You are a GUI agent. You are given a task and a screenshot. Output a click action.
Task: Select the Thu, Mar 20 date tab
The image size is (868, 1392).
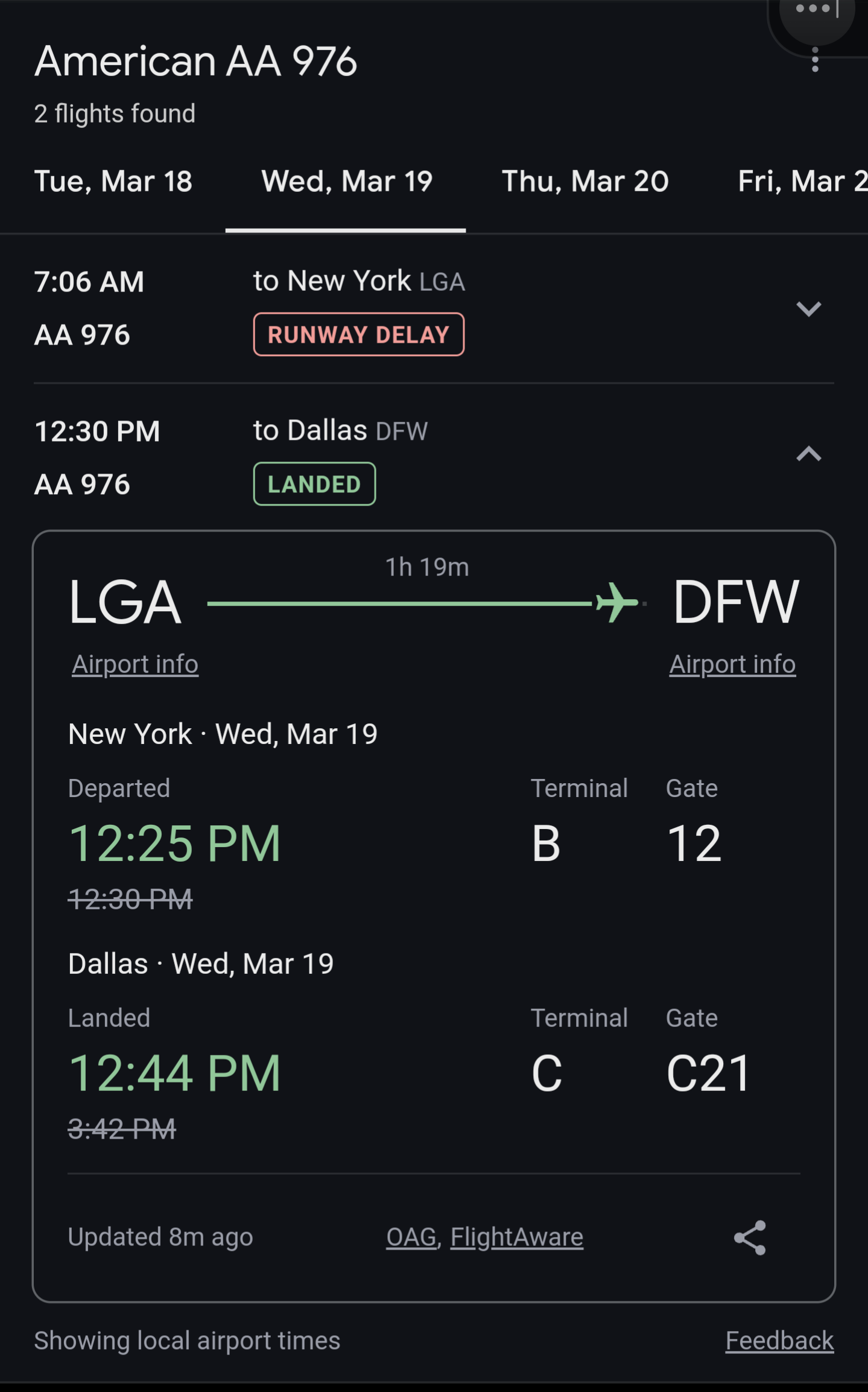click(x=585, y=181)
